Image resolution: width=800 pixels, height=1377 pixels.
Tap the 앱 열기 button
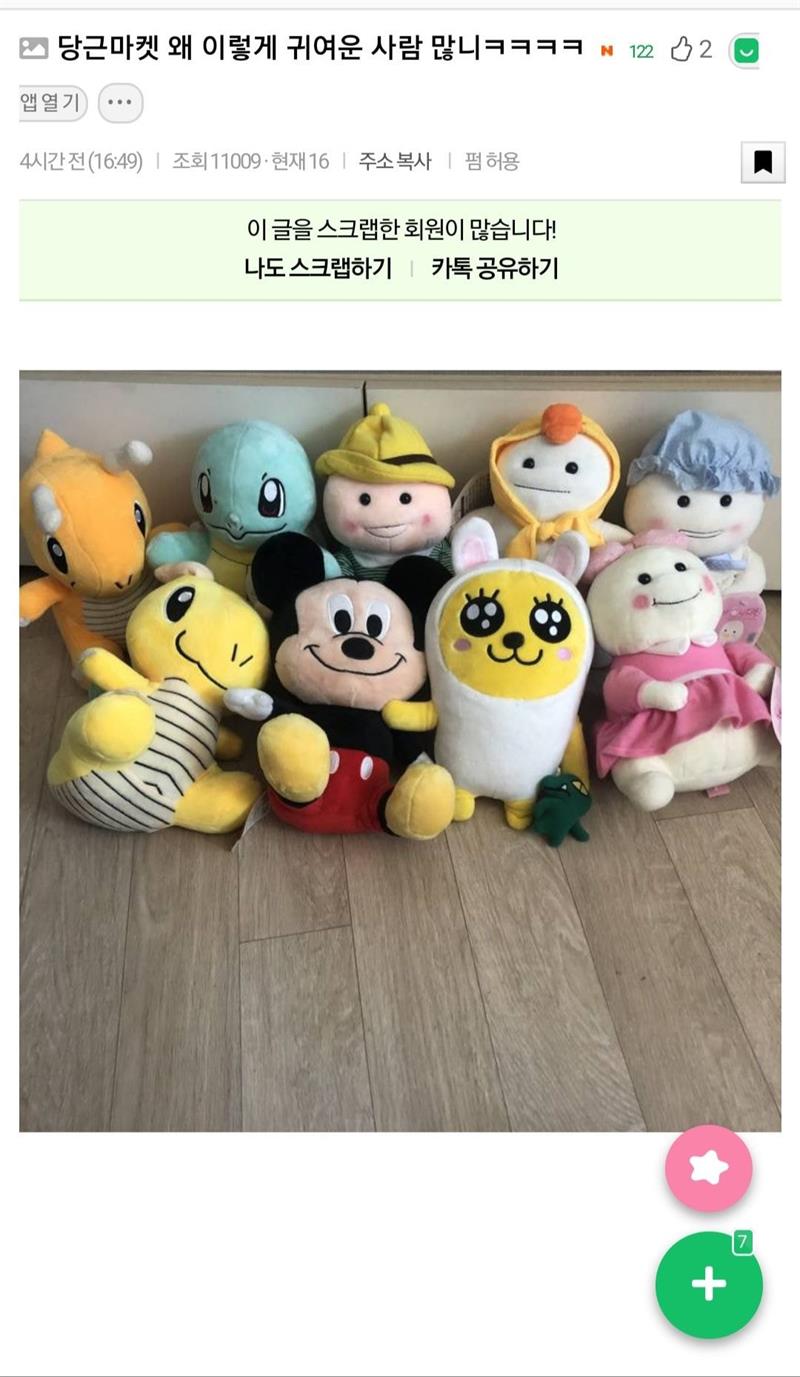(x=52, y=103)
